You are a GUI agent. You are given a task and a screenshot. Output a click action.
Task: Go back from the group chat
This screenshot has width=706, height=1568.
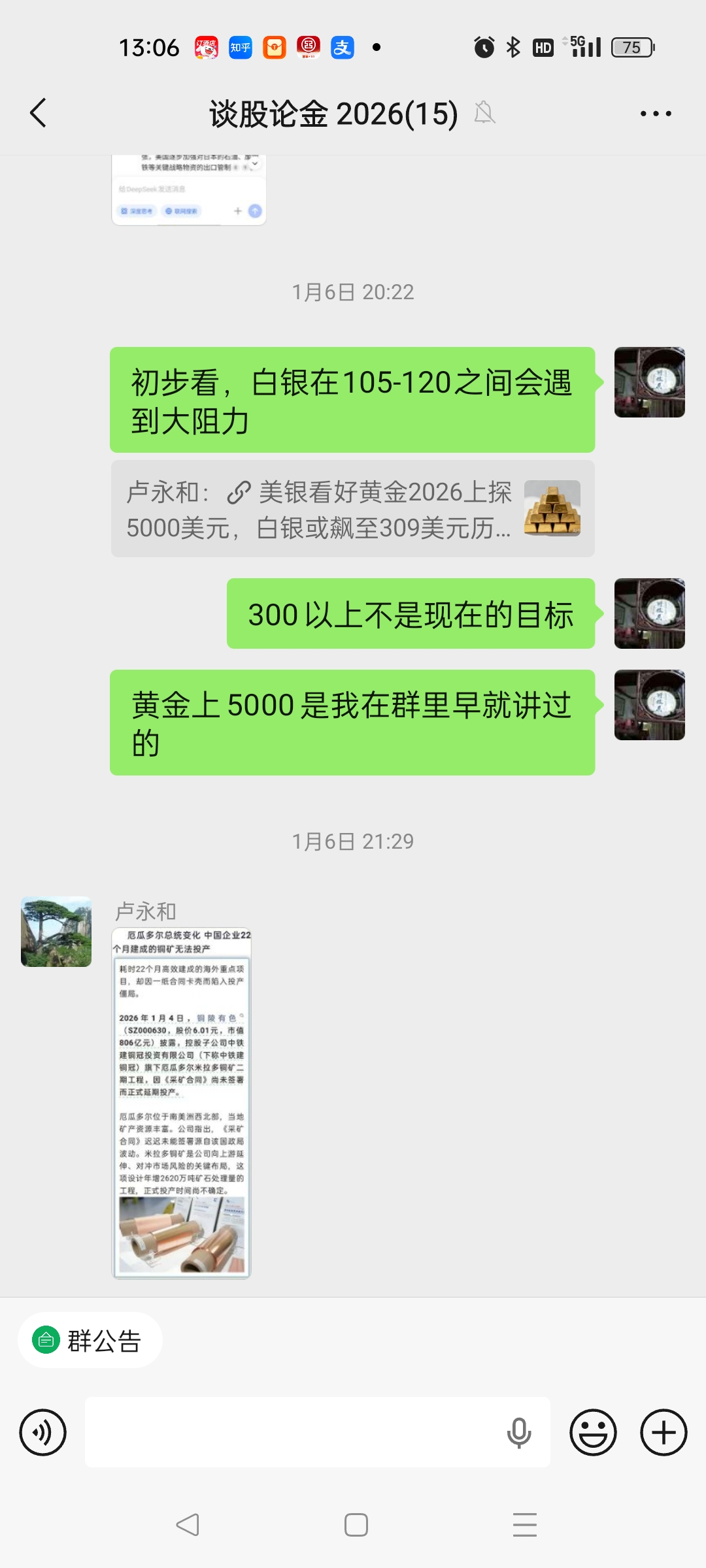coord(39,113)
